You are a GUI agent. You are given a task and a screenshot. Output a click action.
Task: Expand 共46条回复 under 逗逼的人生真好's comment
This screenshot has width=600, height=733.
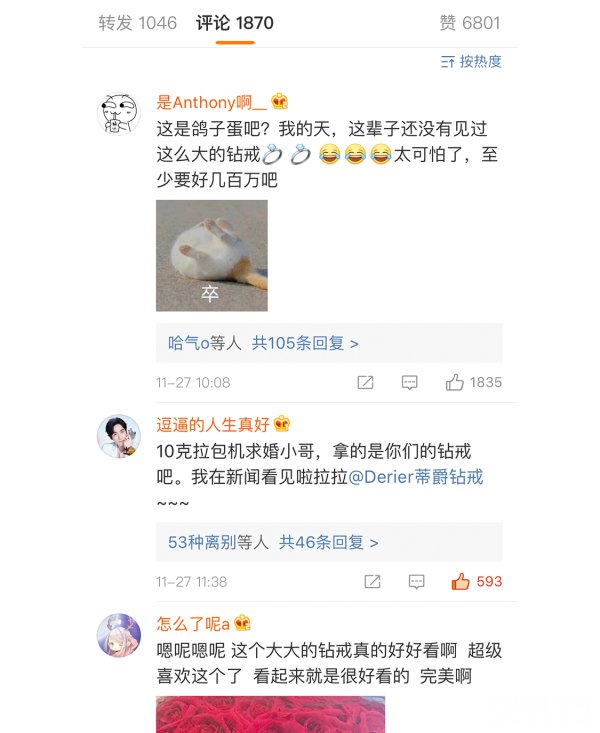tap(328, 542)
